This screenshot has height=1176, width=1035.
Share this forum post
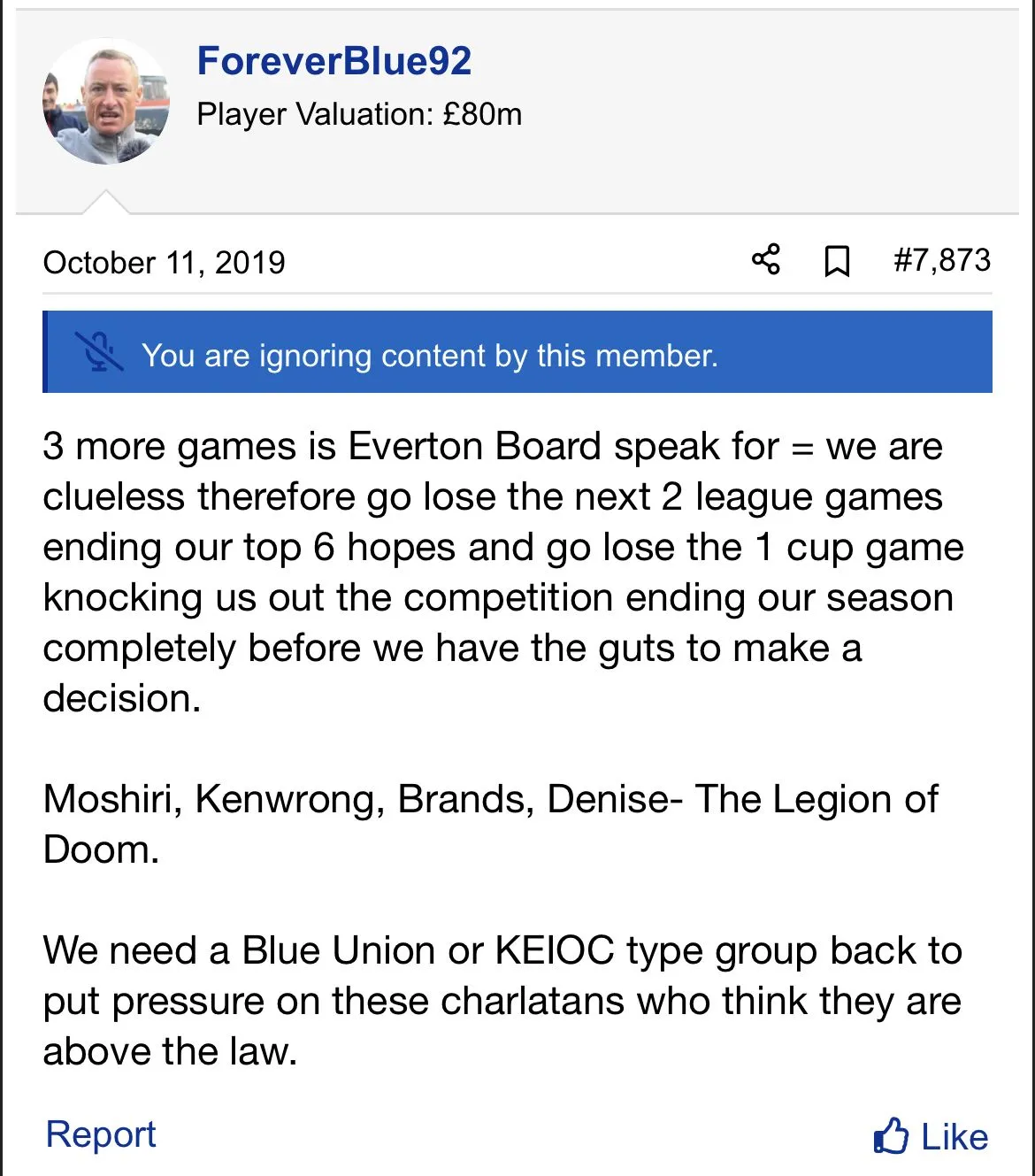pos(766,260)
